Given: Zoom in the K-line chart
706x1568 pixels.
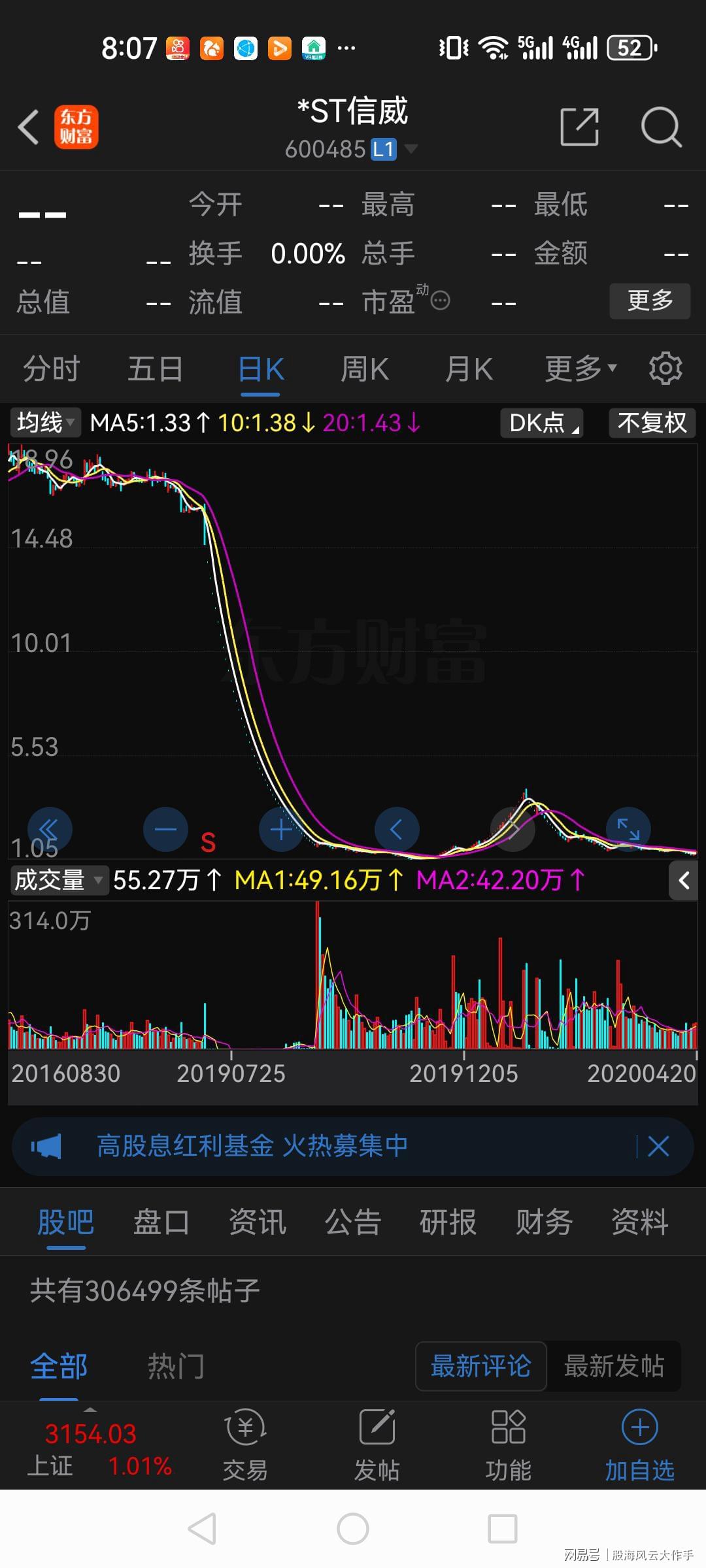Looking at the screenshot, I should (281, 830).
